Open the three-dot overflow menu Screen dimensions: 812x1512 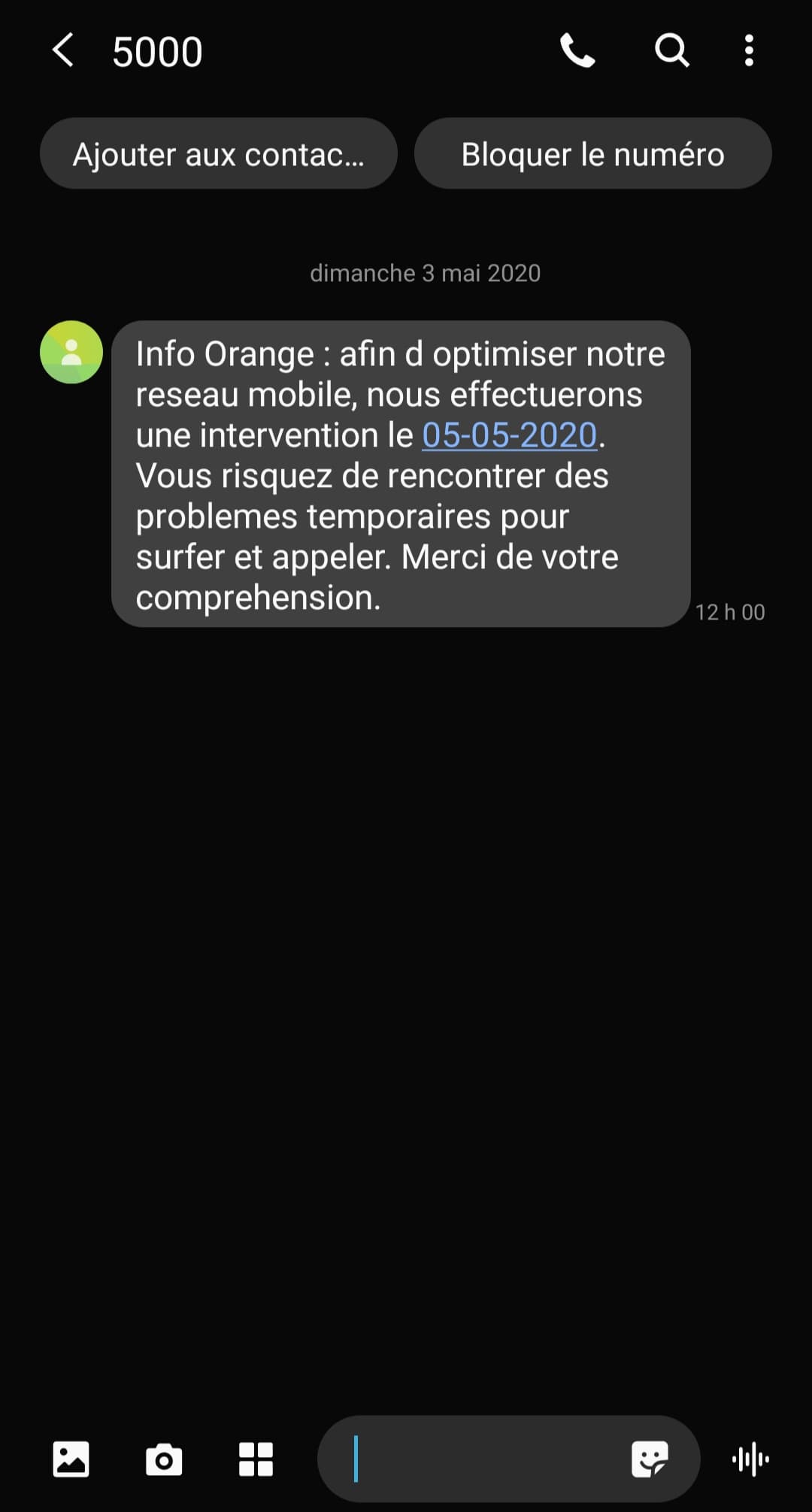pos(749,51)
